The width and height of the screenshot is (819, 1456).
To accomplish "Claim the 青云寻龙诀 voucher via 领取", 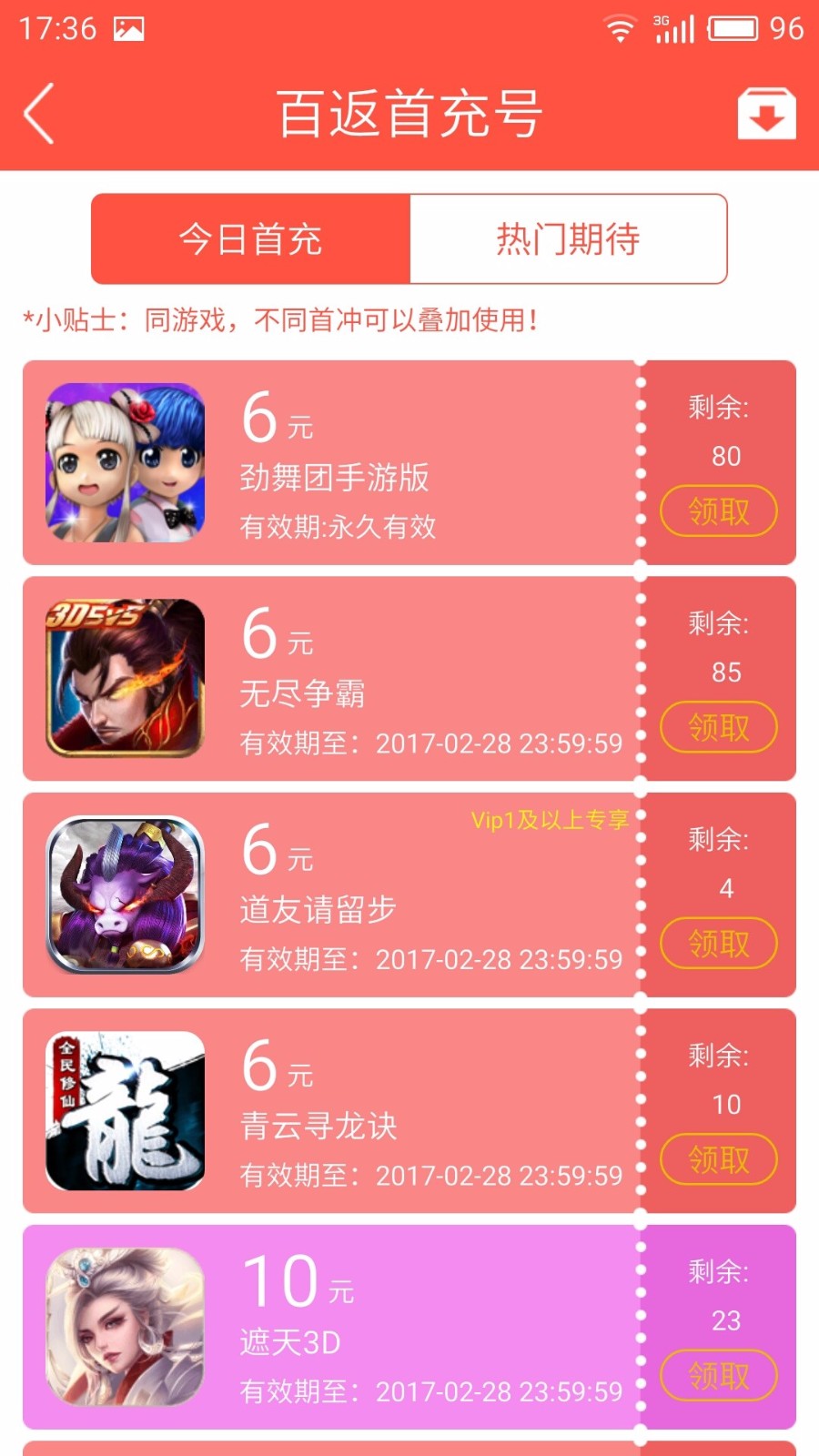I will pos(718,1160).
